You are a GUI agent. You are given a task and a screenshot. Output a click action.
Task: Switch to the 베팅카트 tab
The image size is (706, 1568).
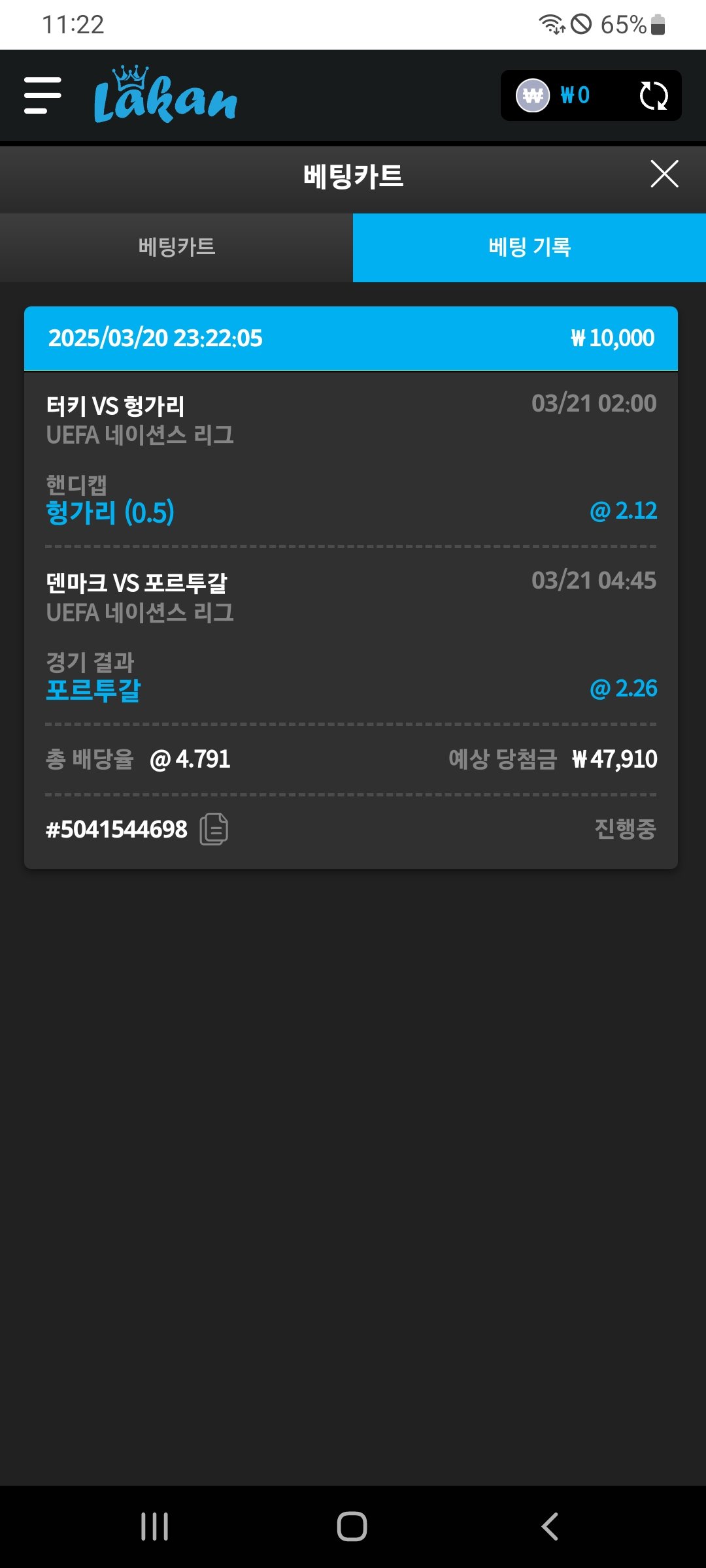[176, 248]
